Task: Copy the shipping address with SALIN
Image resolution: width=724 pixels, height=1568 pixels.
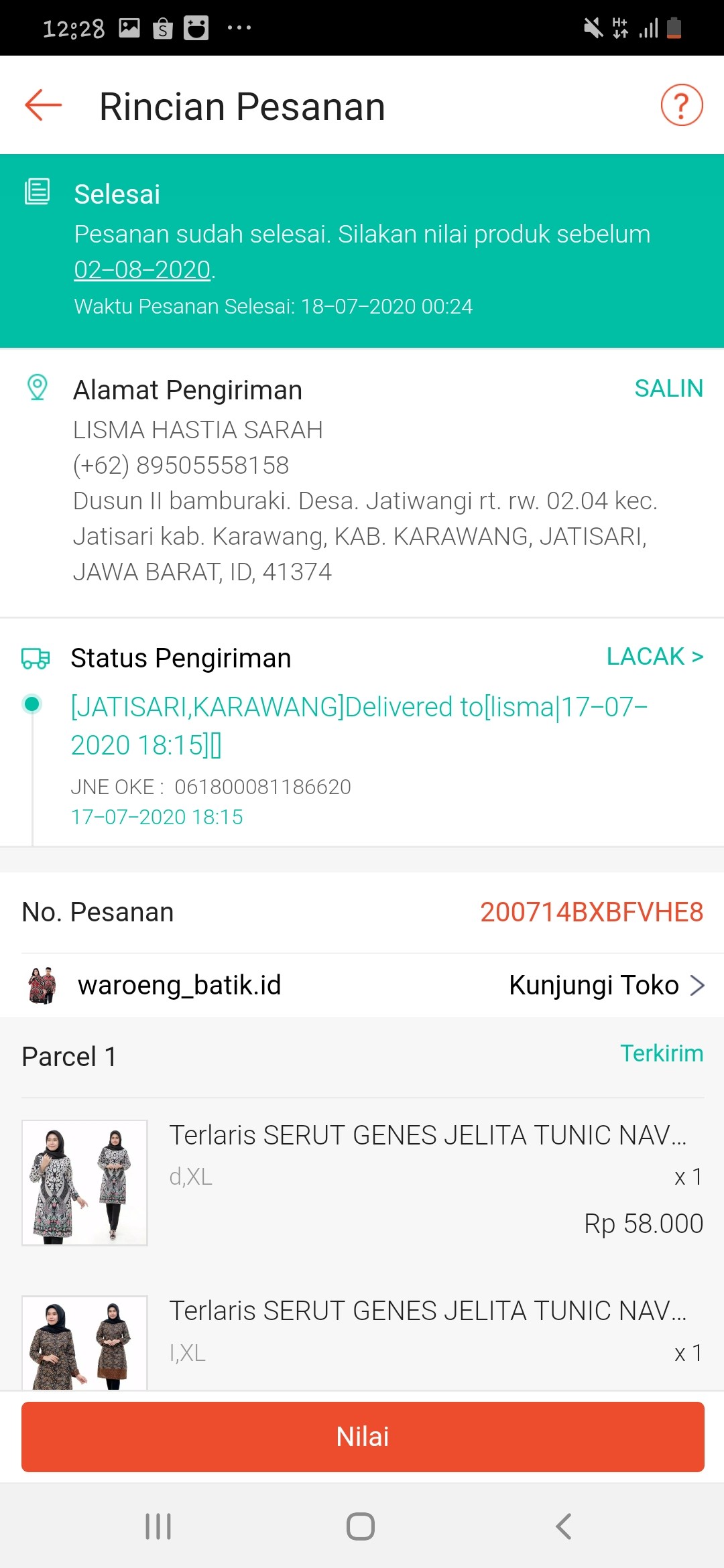Action: click(x=668, y=389)
